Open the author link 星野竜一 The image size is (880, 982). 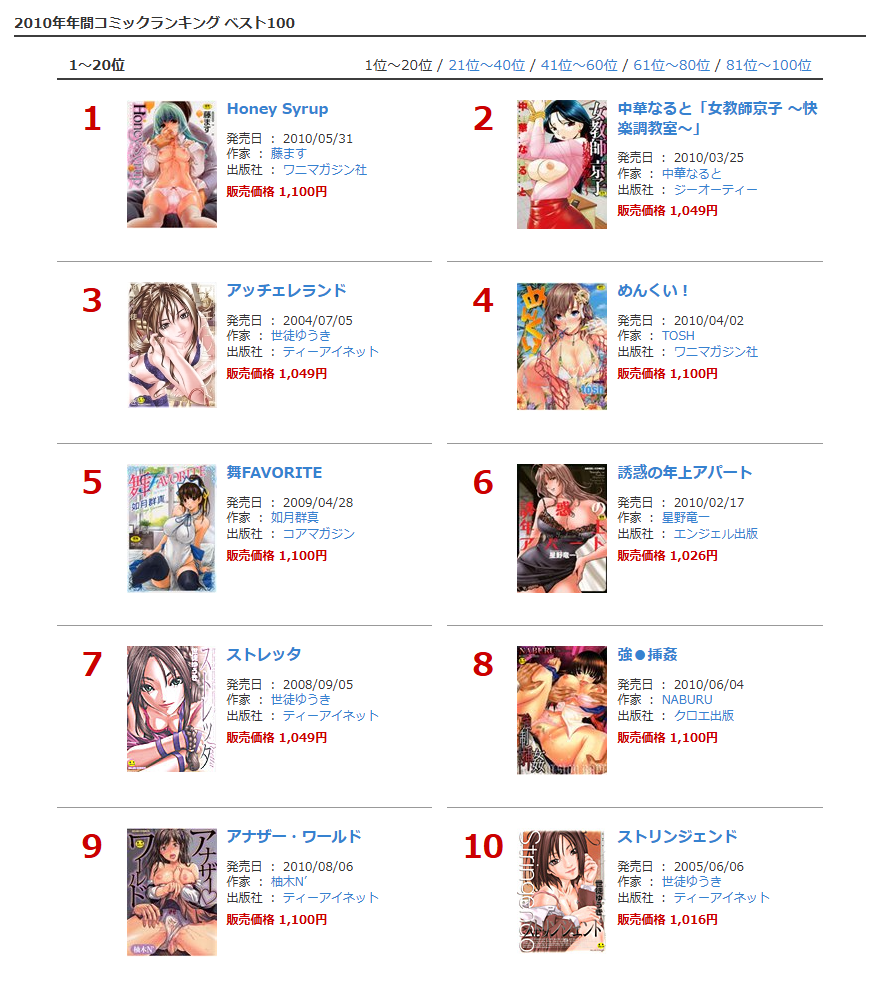685,518
